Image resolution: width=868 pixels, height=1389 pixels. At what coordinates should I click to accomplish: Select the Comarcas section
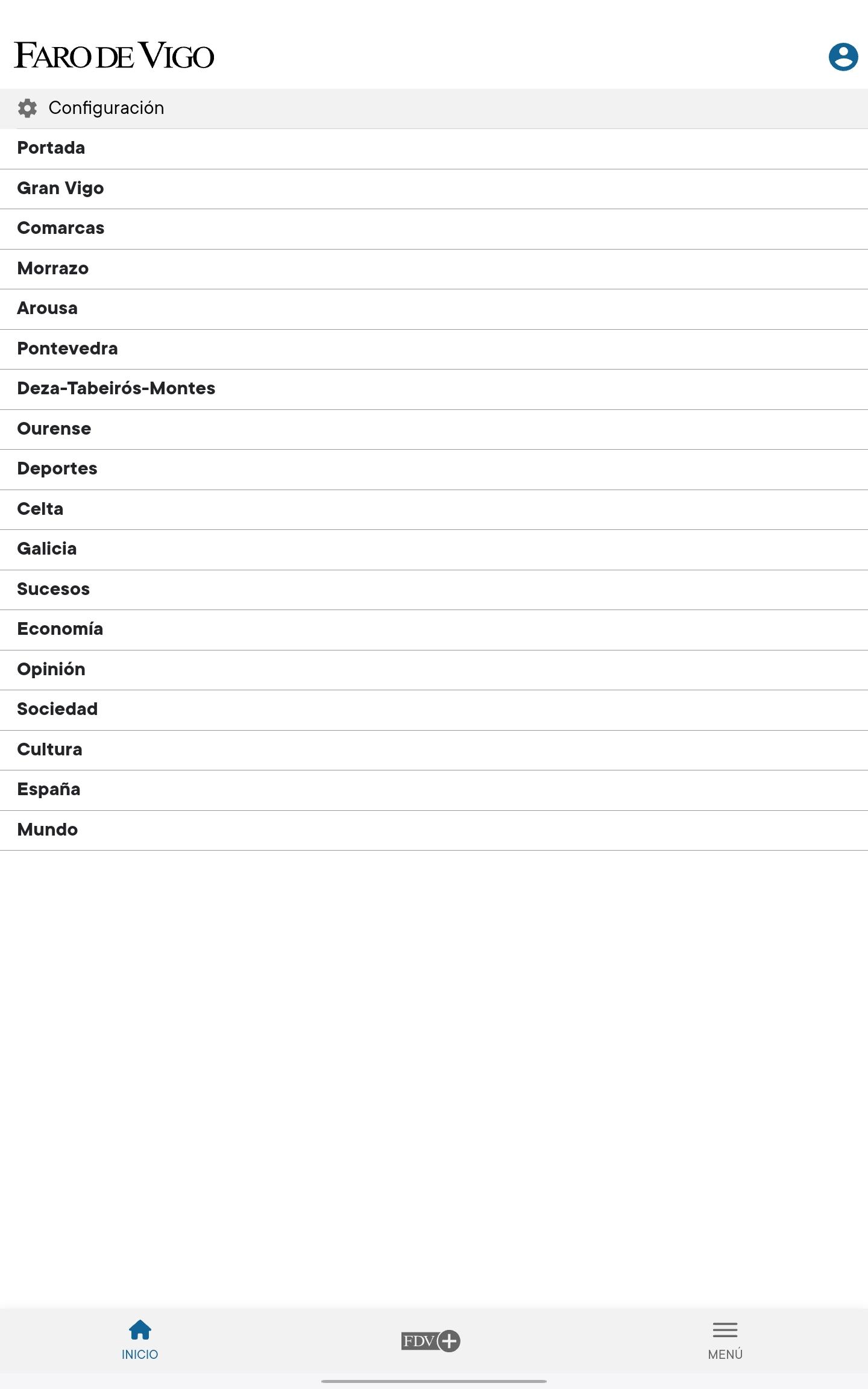click(x=434, y=229)
